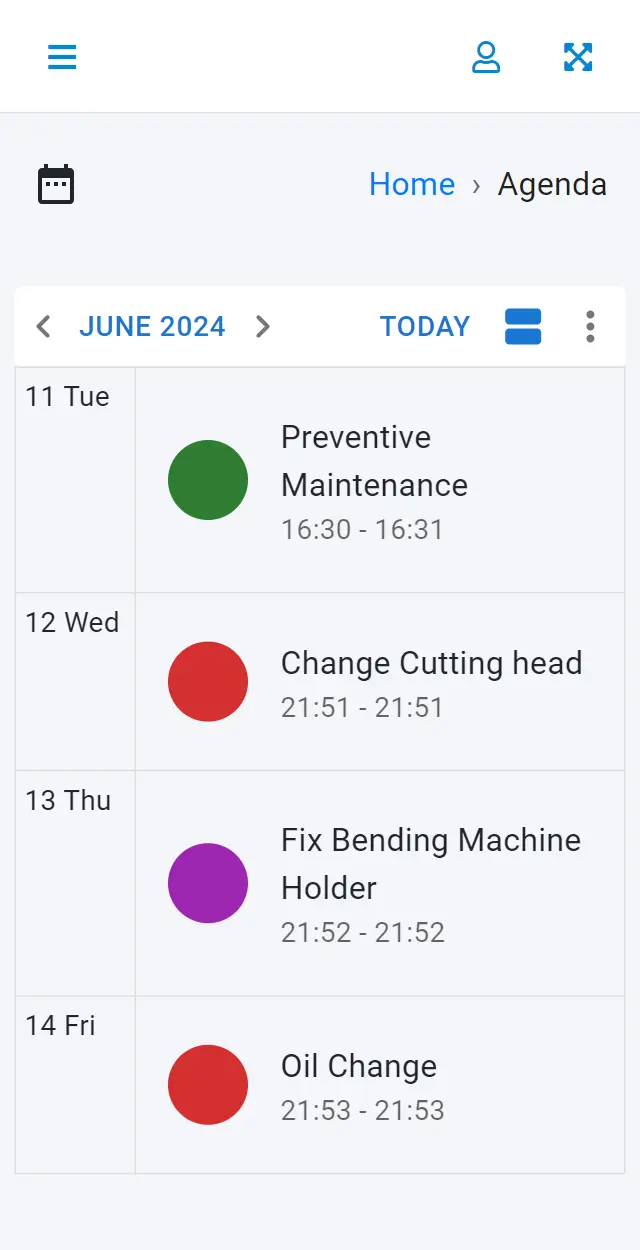Open the Oil Change event
The height and width of the screenshot is (1250, 640).
(380, 1085)
